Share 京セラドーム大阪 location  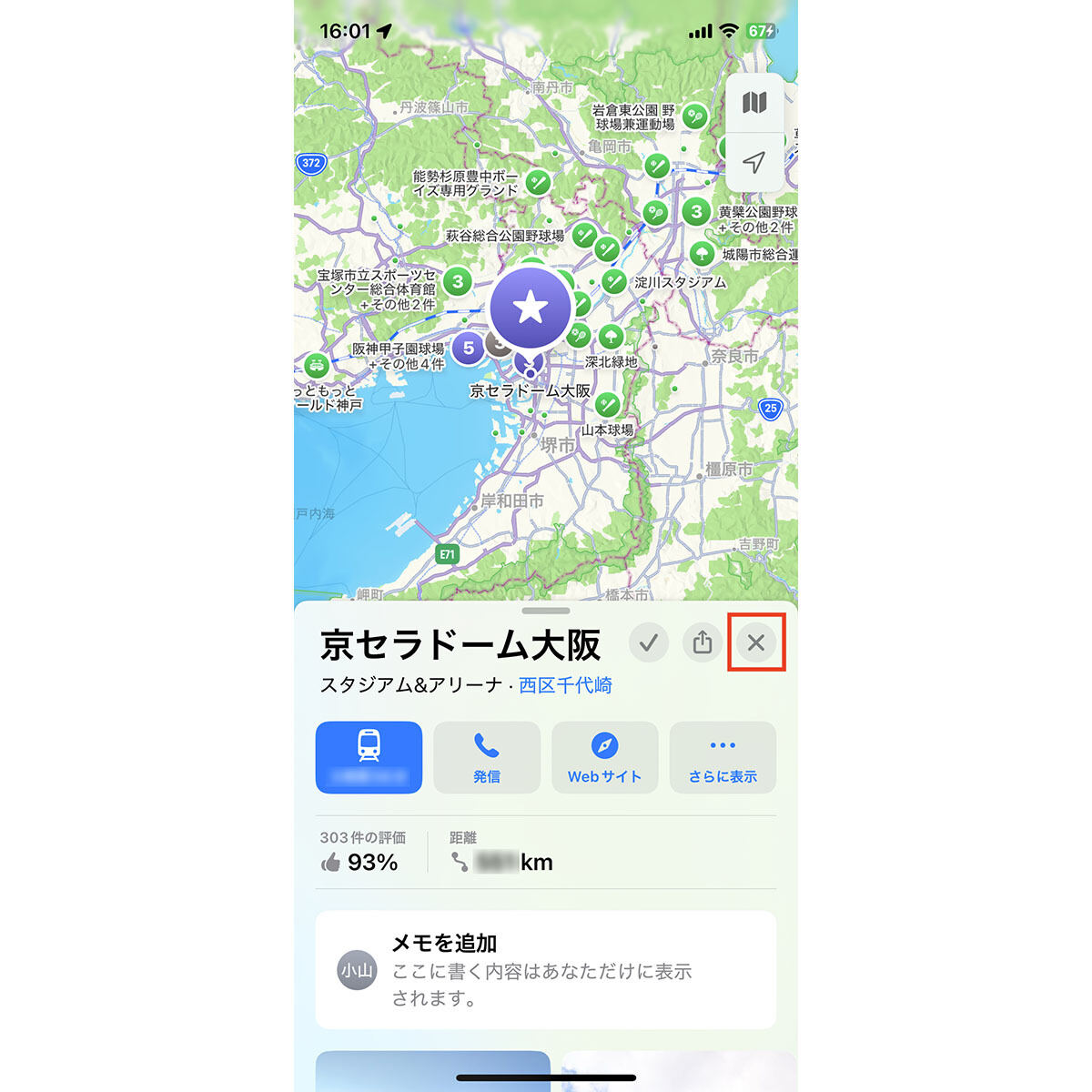(x=702, y=643)
